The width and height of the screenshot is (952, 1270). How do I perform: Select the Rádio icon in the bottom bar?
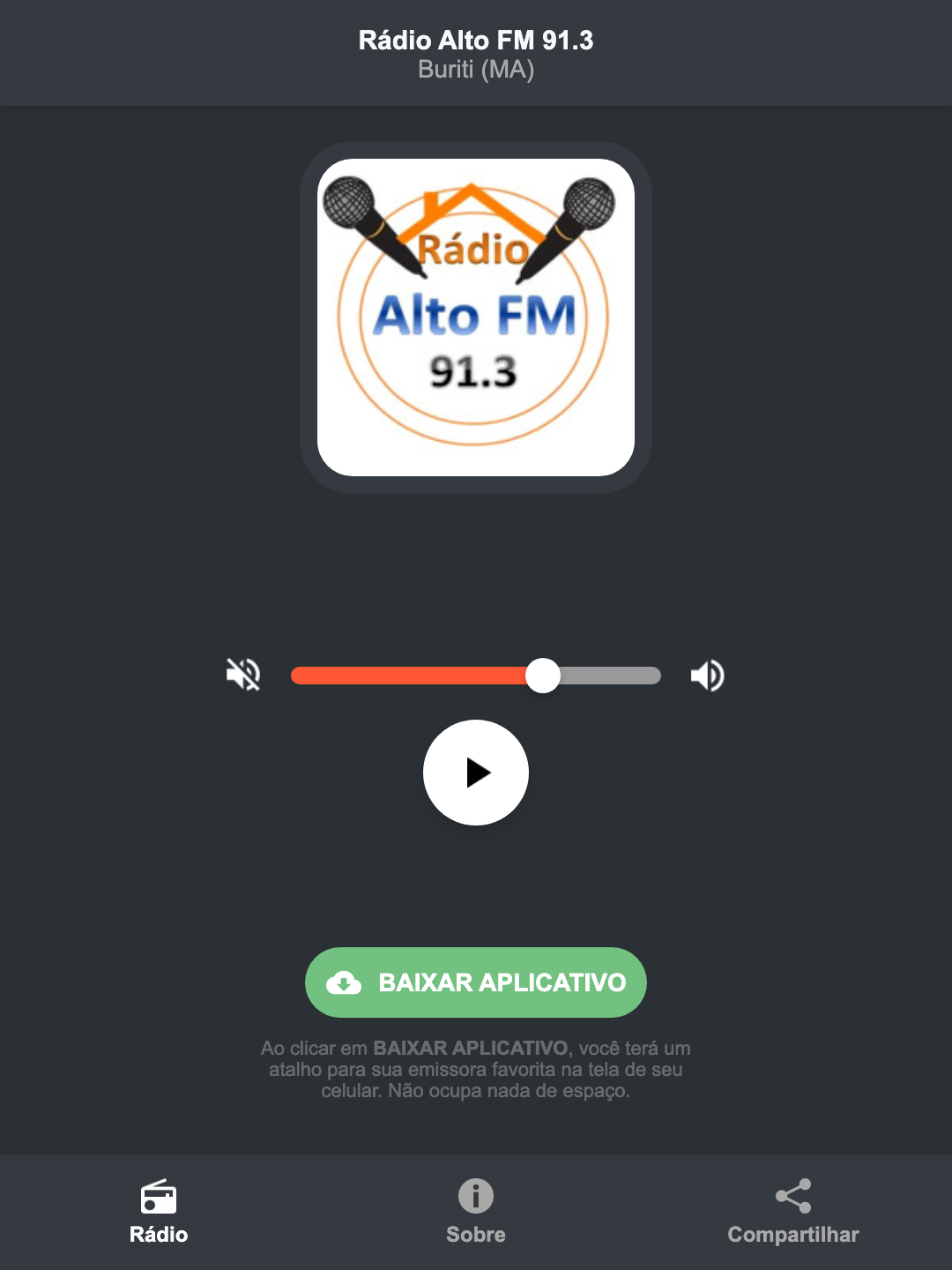pyautogui.click(x=159, y=1199)
